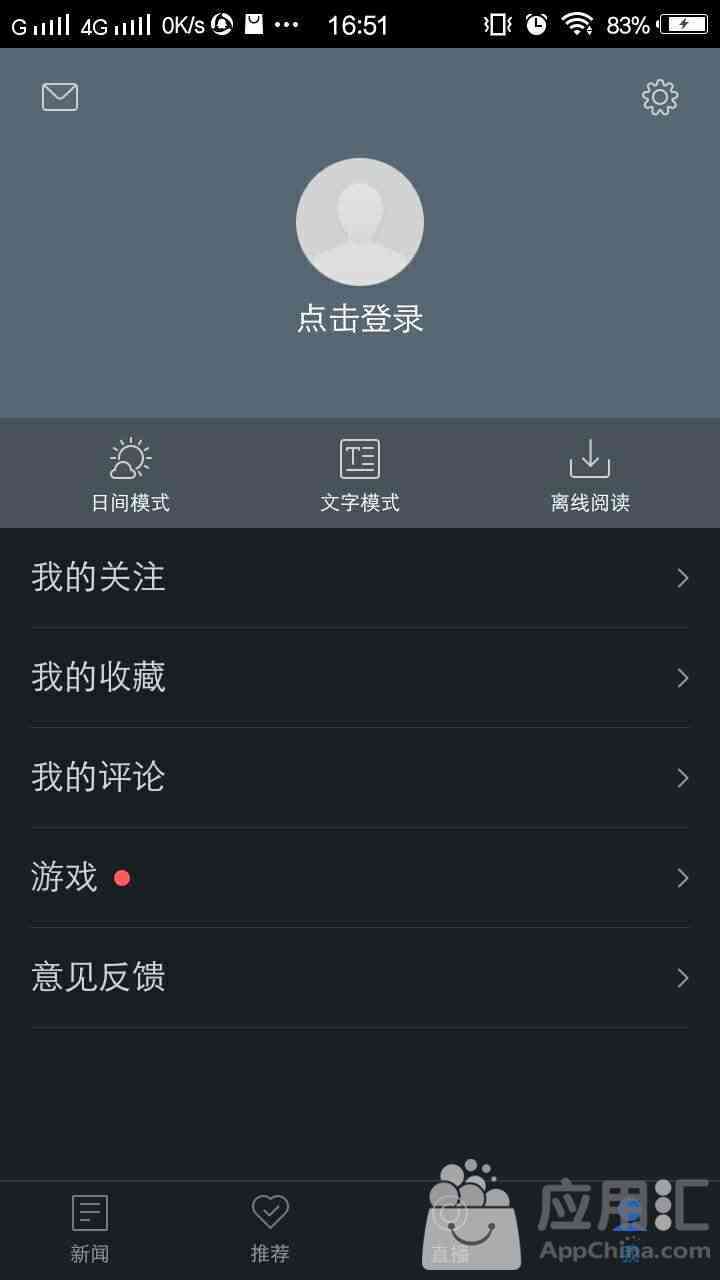Image resolution: width=720 pixels, height=1280 pixels.
Task: Open the settings gear
Action: pyautogui.click(x=660, y=97)
